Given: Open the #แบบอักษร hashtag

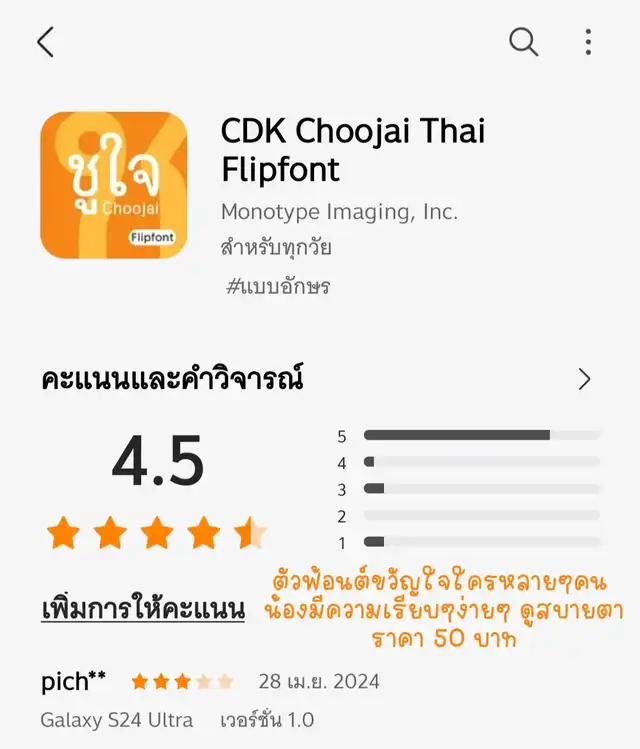Looking at the screenshot, I should [x=278, y=286].
